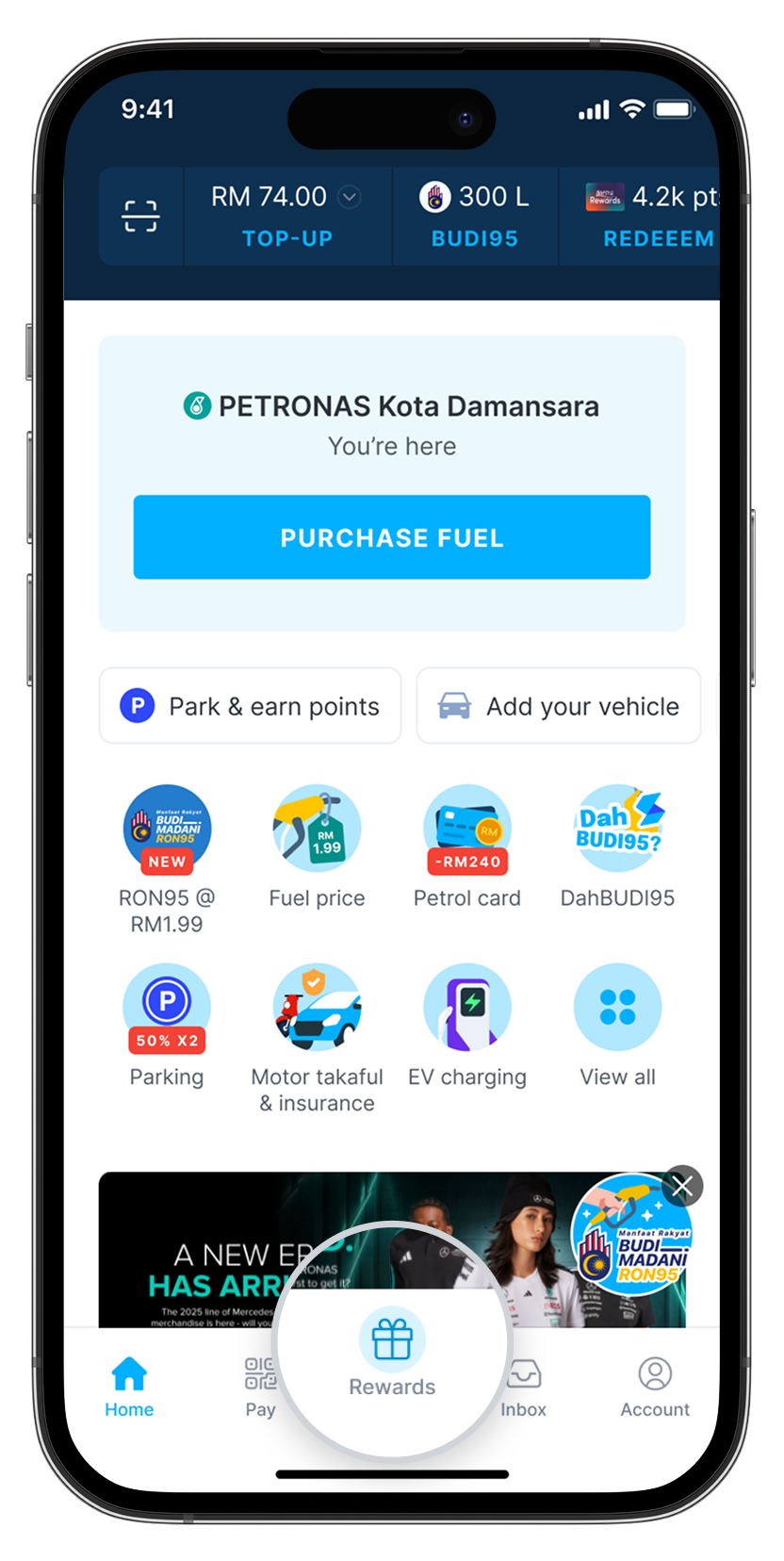Open Motor takaful & insurance
The height and width of the screenshot is (1561, 784).
click(317, 1009)
